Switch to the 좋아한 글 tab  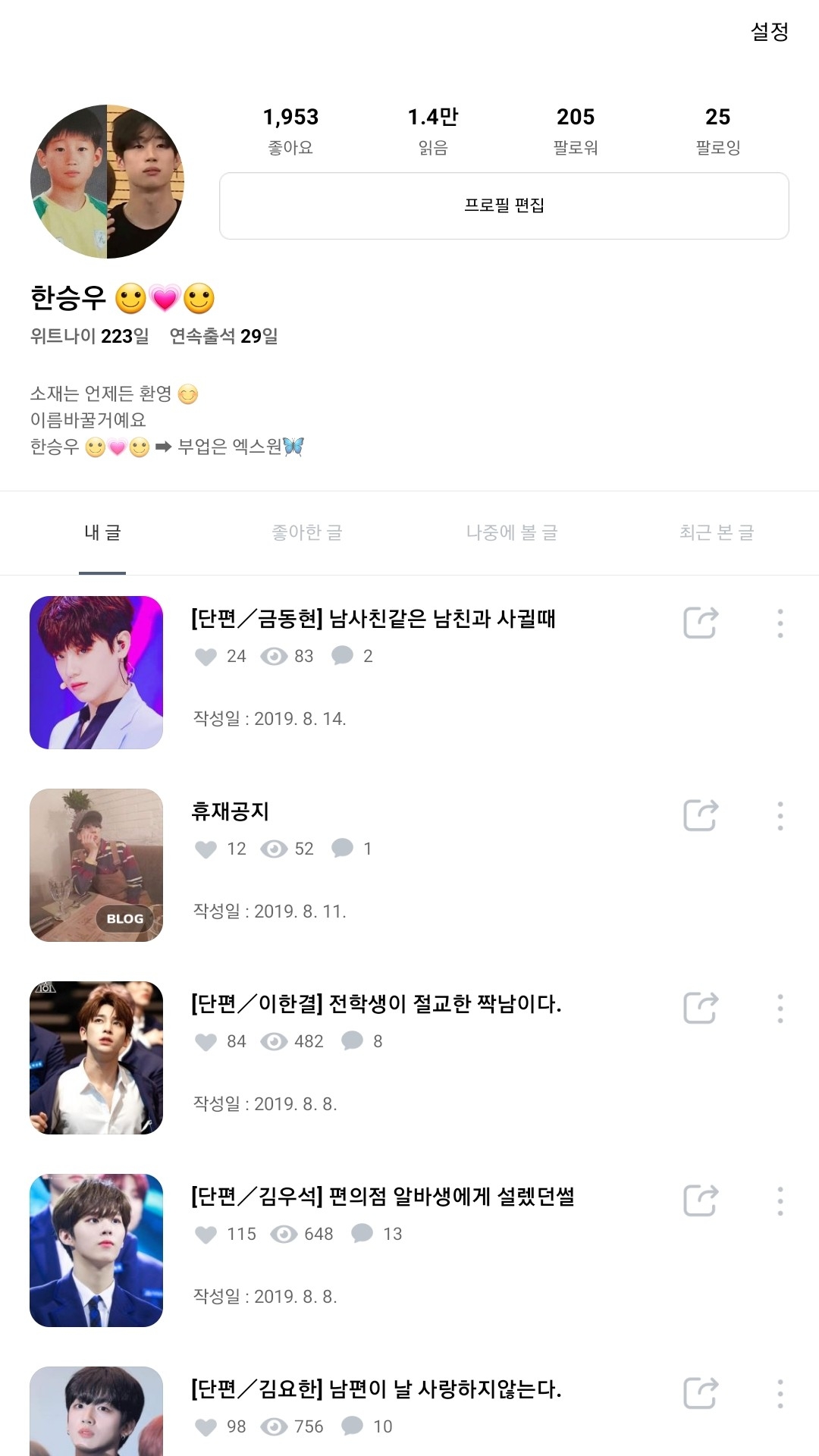coord(307,532)
